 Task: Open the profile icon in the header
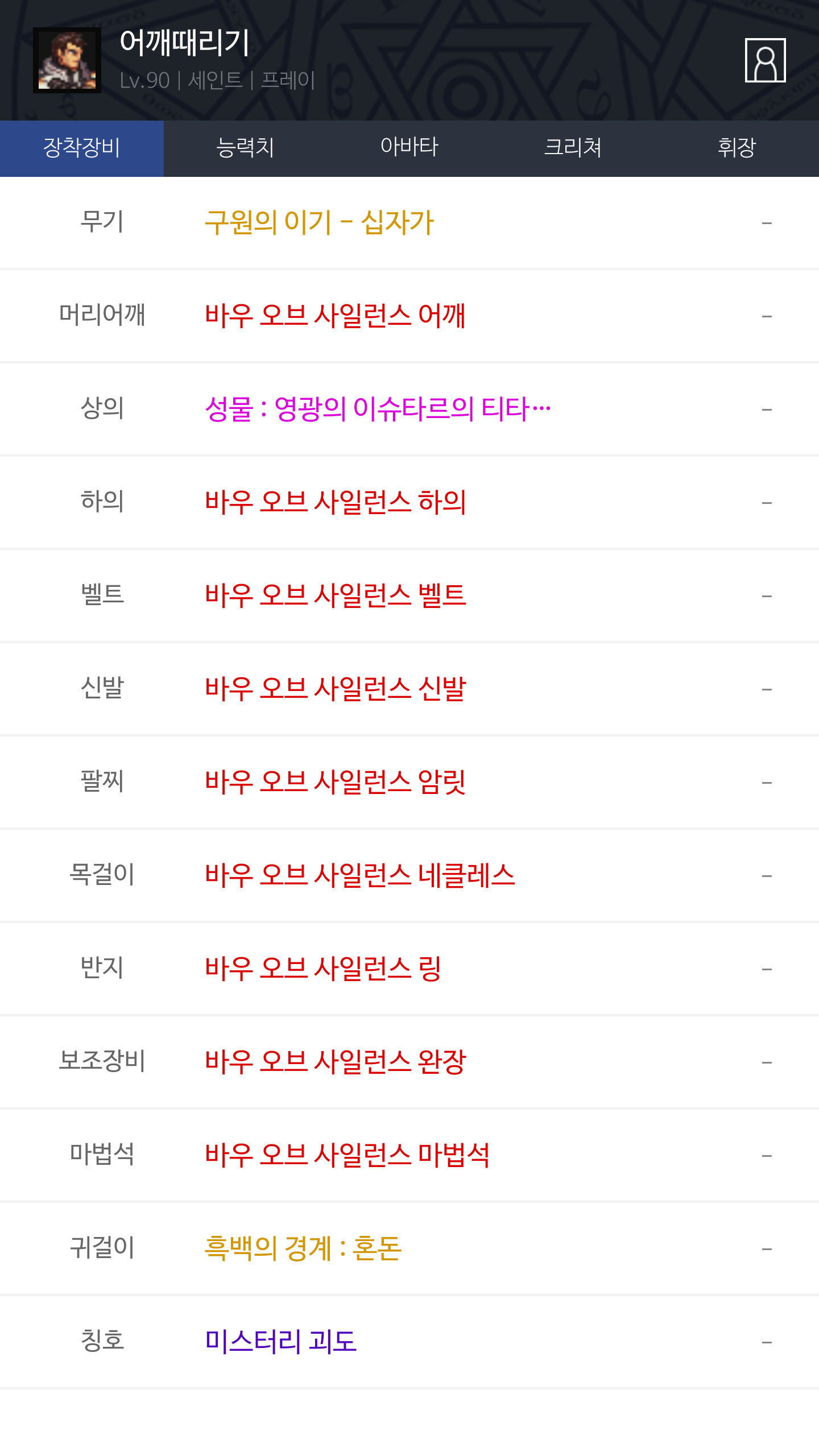point(765,60)
